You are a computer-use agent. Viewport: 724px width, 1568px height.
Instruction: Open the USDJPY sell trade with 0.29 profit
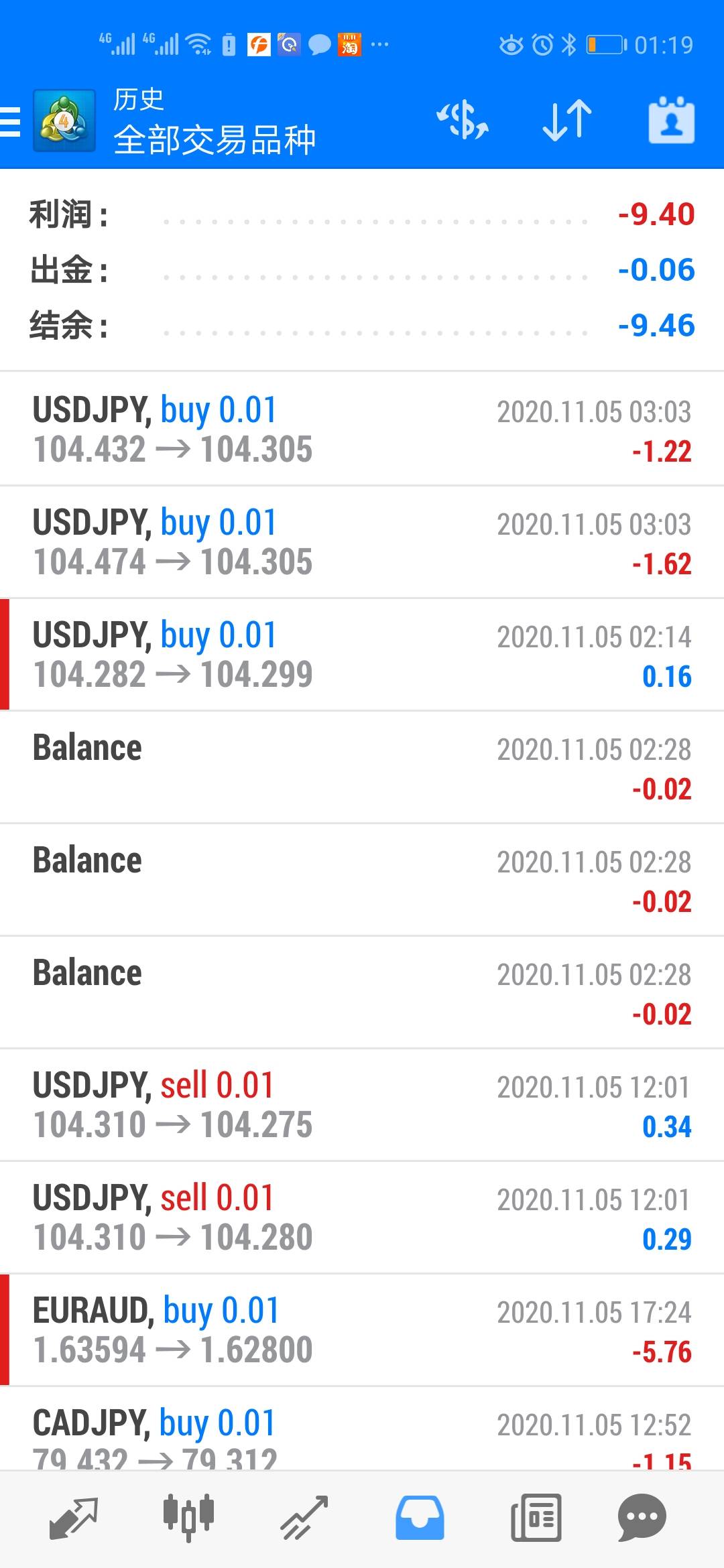click(x=362, y=1218)
